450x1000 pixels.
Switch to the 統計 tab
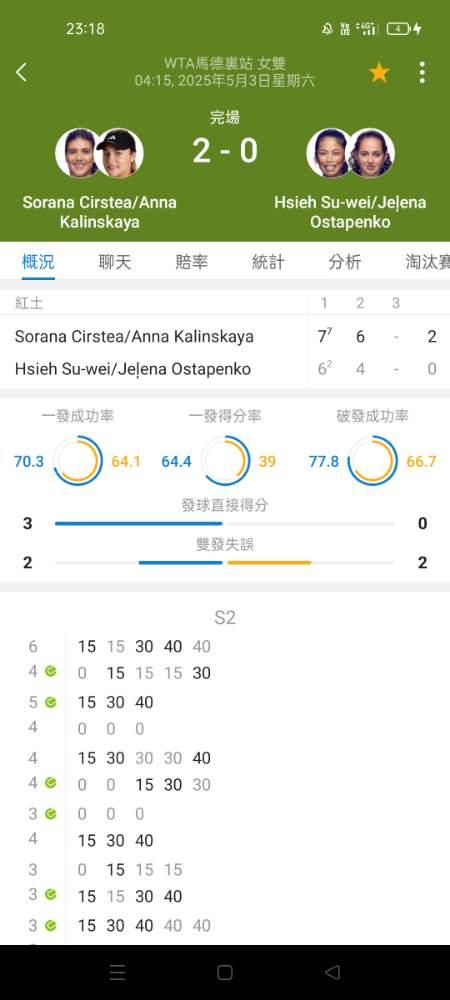tap(268, 261)
